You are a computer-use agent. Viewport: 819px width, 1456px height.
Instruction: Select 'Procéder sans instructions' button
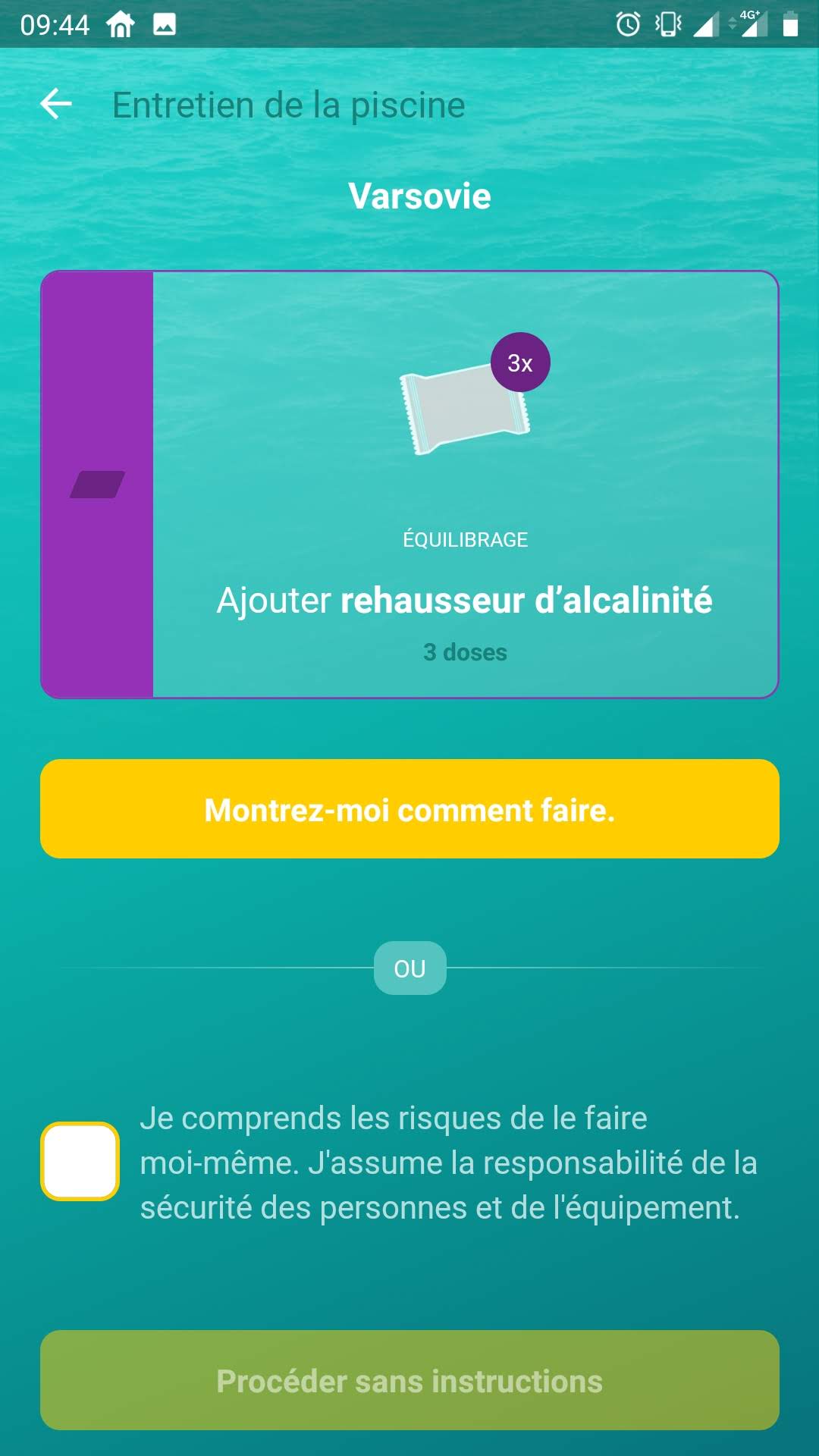[x=409, y=1380]
